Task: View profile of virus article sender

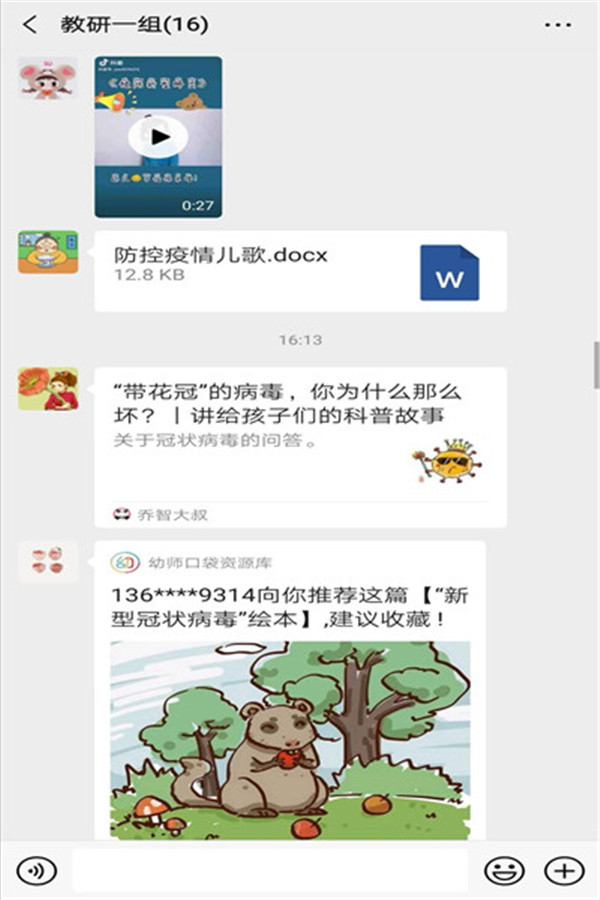Action: click(x=48, y=389)
